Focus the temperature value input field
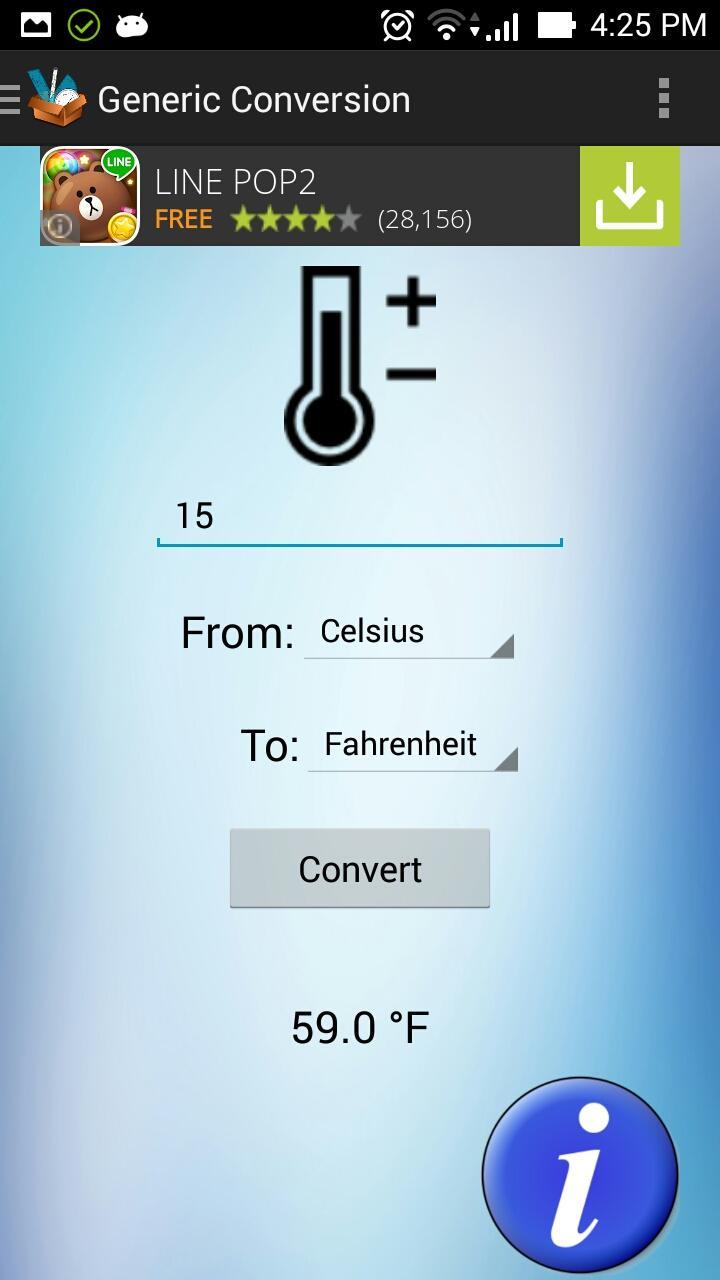Screen dimensions: 720x1280 tap(359, 517)
